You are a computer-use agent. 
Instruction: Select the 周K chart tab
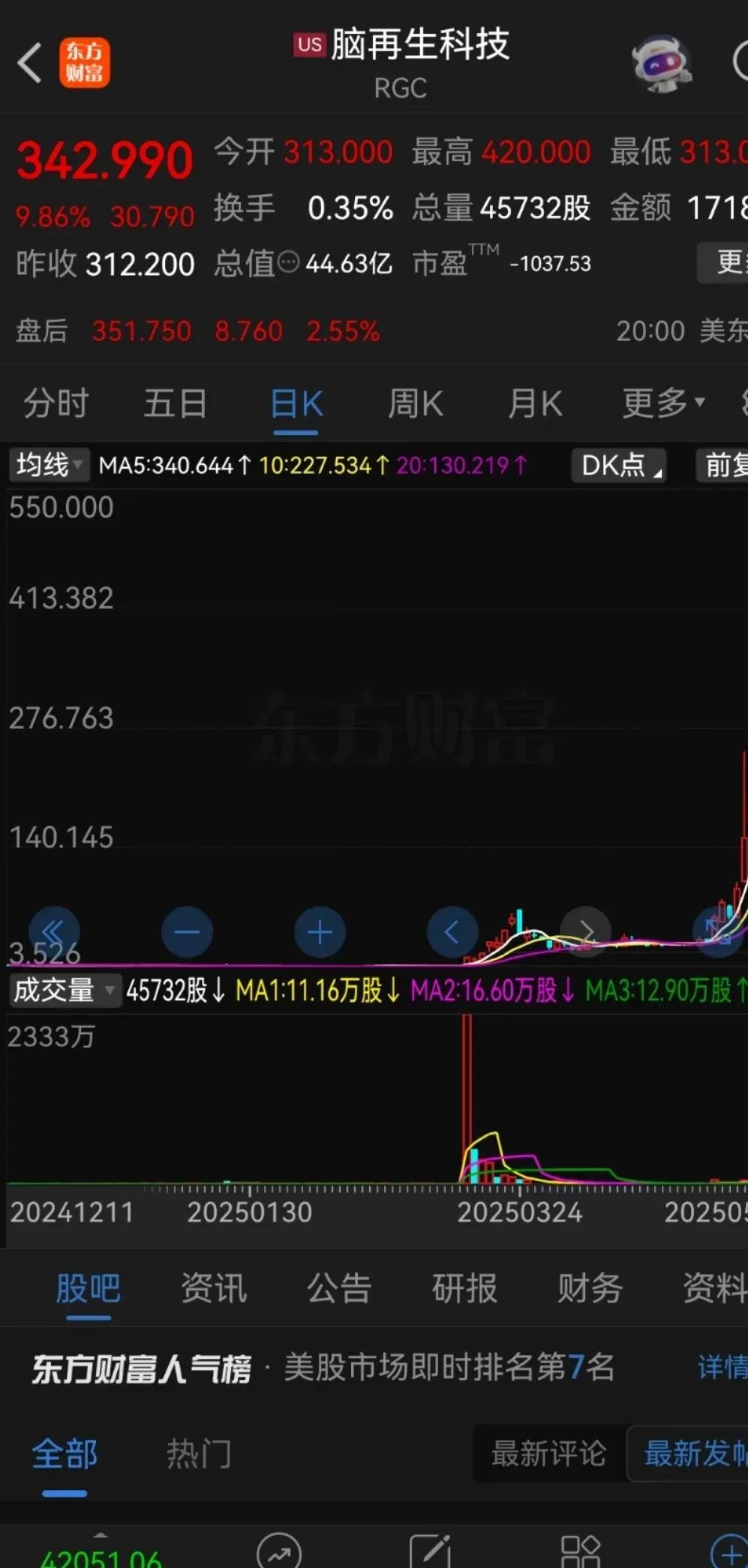click(x=416, y=403)
